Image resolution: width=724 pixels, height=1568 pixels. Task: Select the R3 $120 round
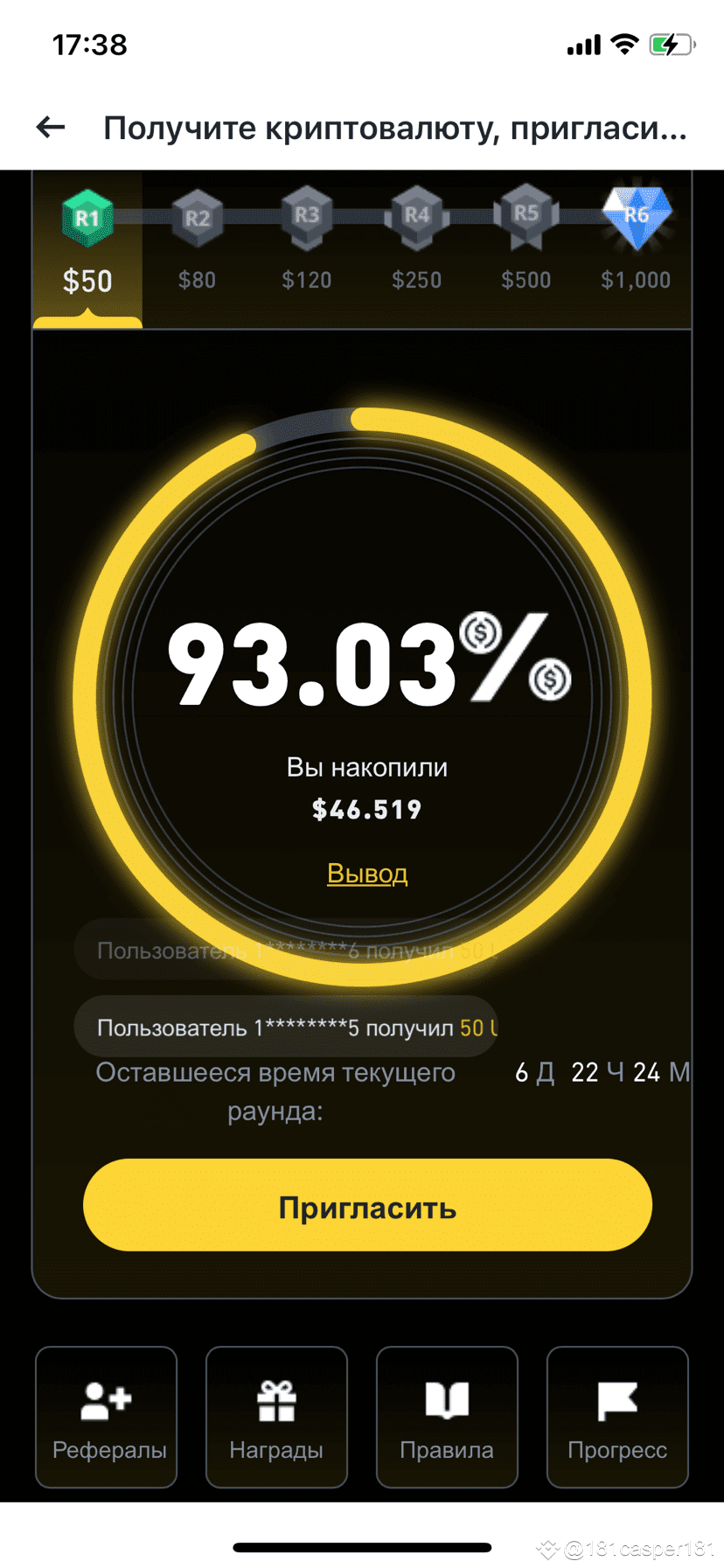click(307, 245)
